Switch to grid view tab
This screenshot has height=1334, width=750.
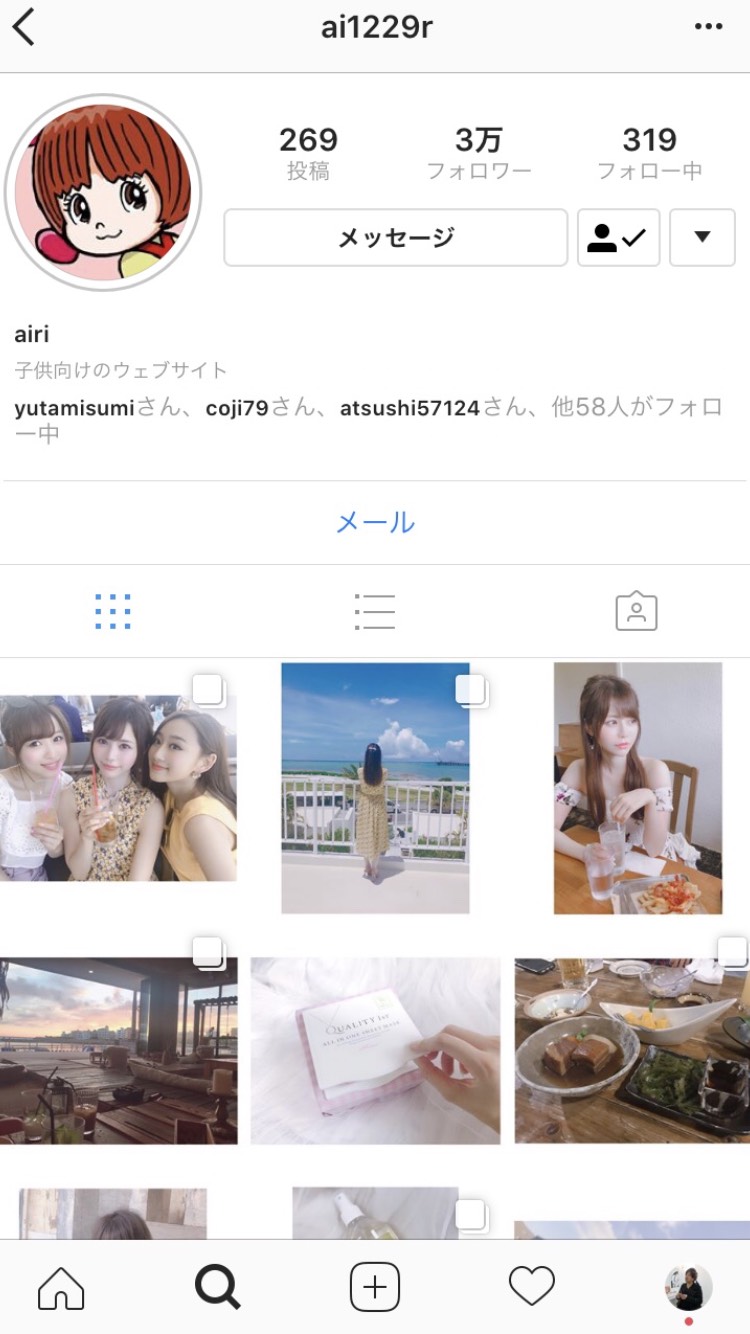click(113, 611)
